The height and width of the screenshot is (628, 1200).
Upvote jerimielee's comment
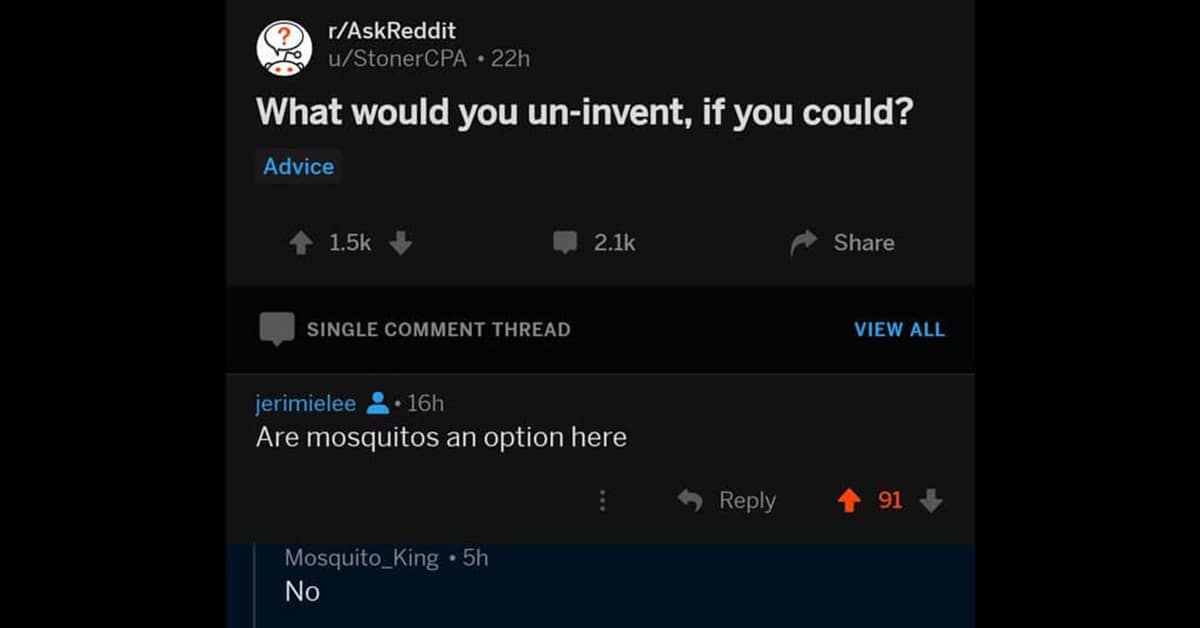[849, 500]
